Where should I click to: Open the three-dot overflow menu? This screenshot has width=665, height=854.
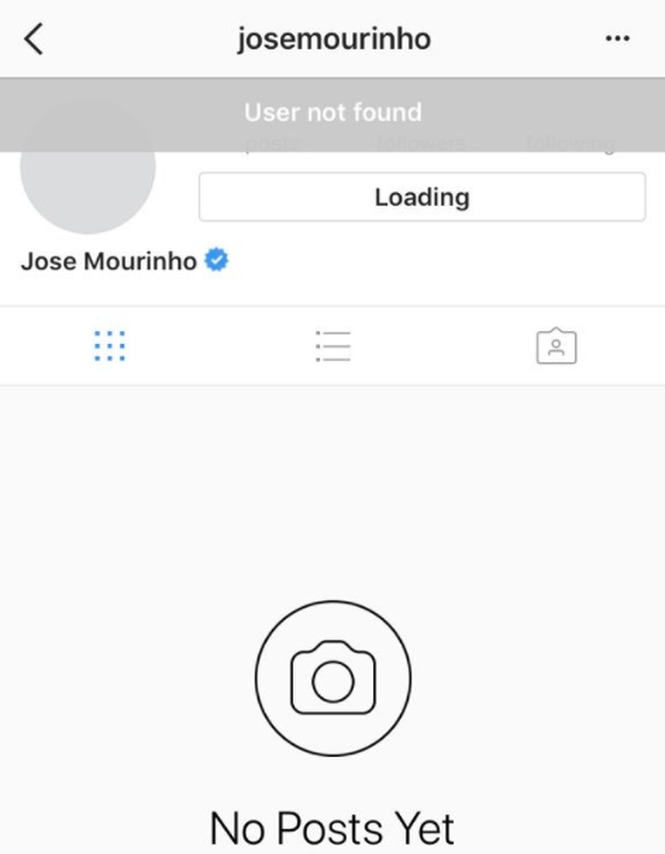click(x=618, y=39)
